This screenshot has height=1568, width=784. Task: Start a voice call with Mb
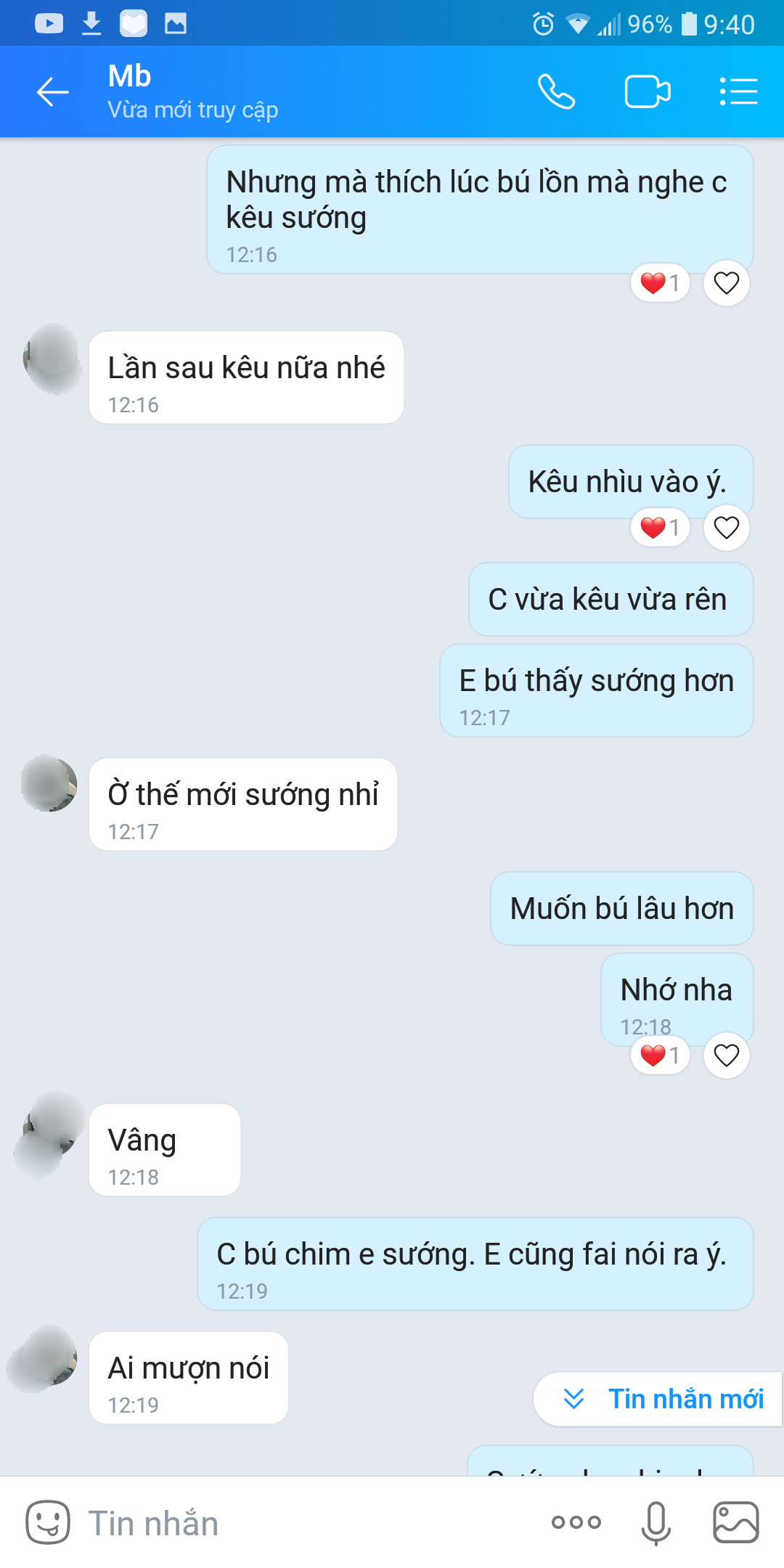click(x=556, y=92)
